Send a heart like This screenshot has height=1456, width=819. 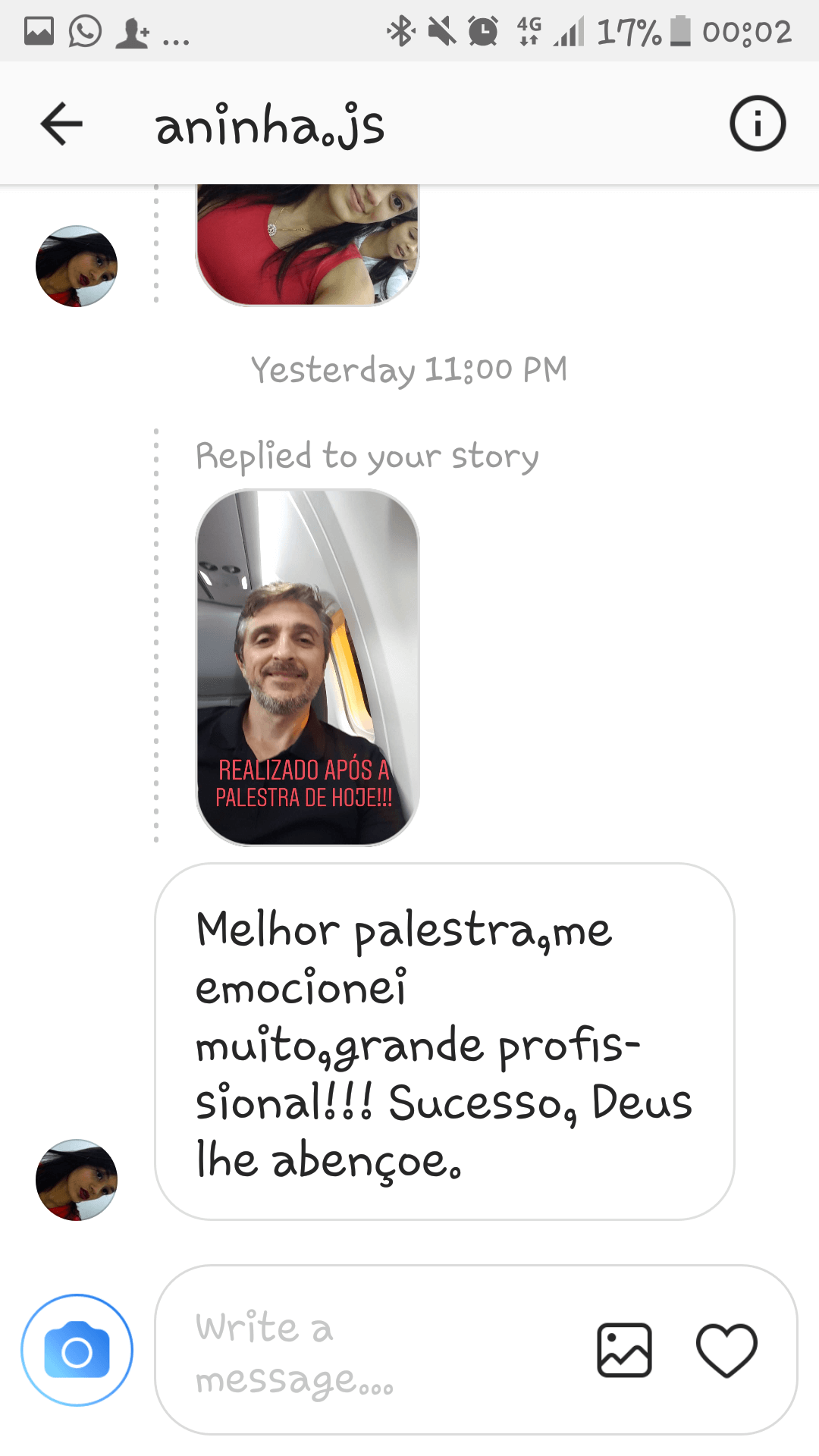point(726,1351)
